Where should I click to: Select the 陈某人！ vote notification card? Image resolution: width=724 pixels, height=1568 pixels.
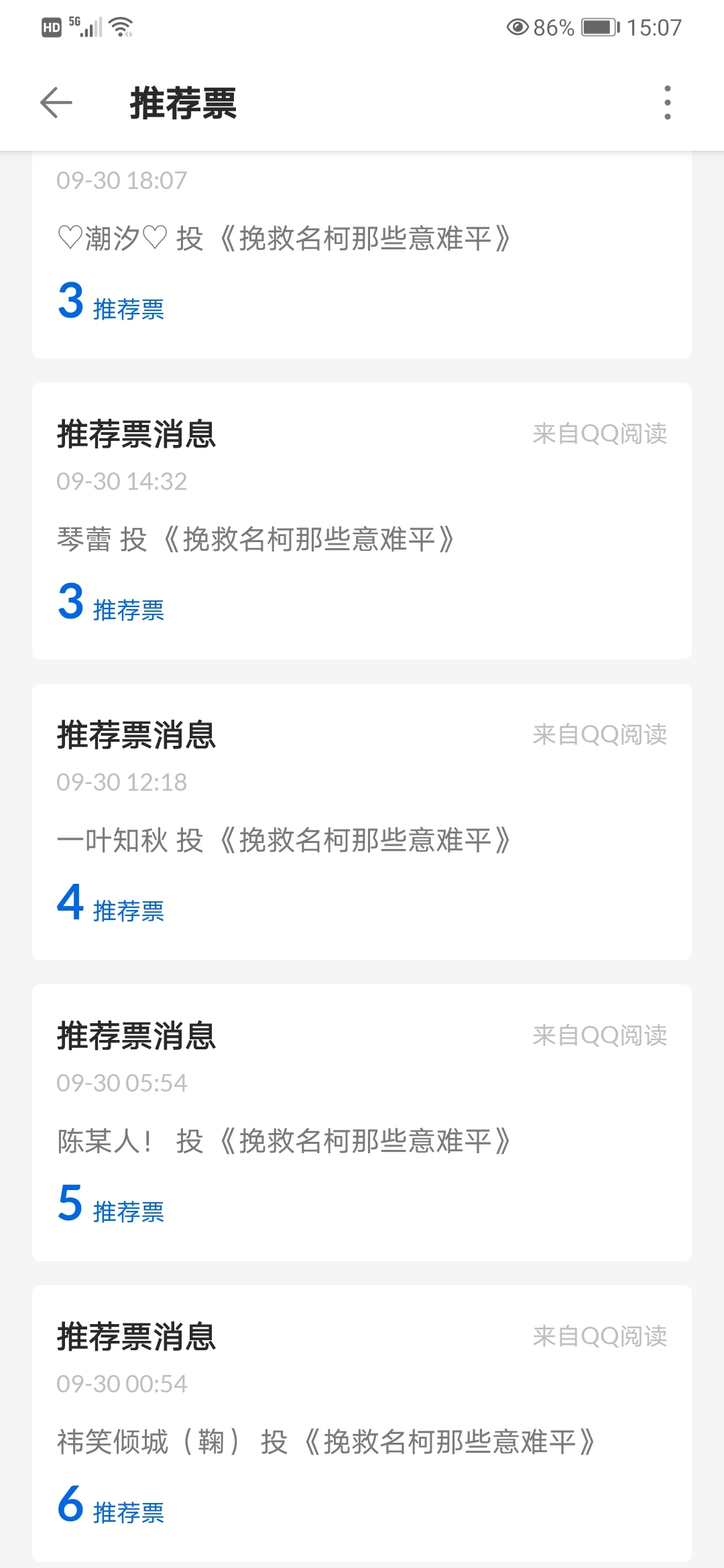pos(362,1123)
